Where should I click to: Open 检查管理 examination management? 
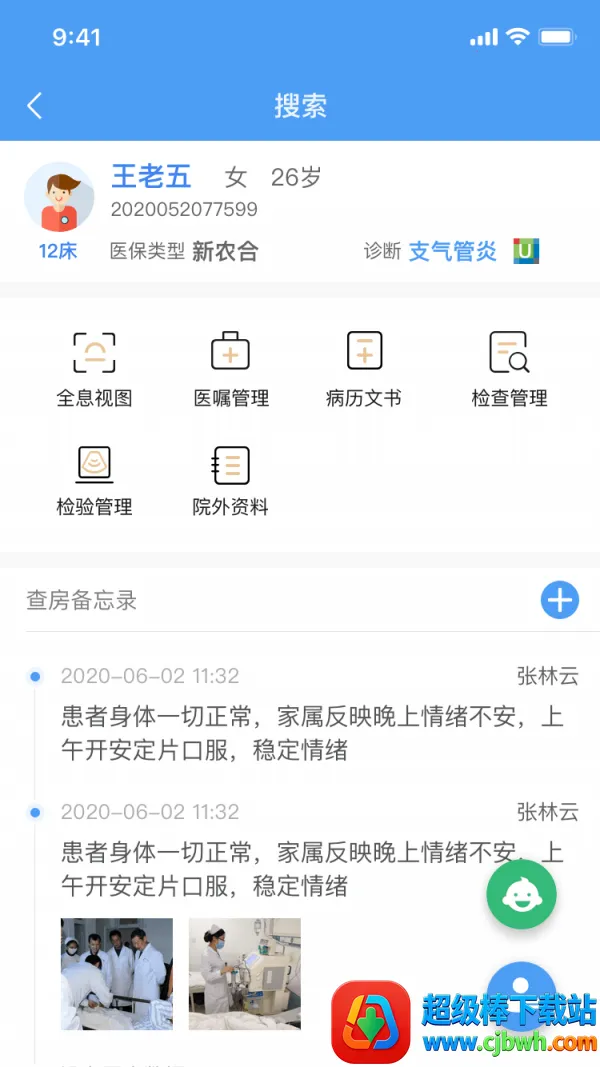(x=509, y=368)
